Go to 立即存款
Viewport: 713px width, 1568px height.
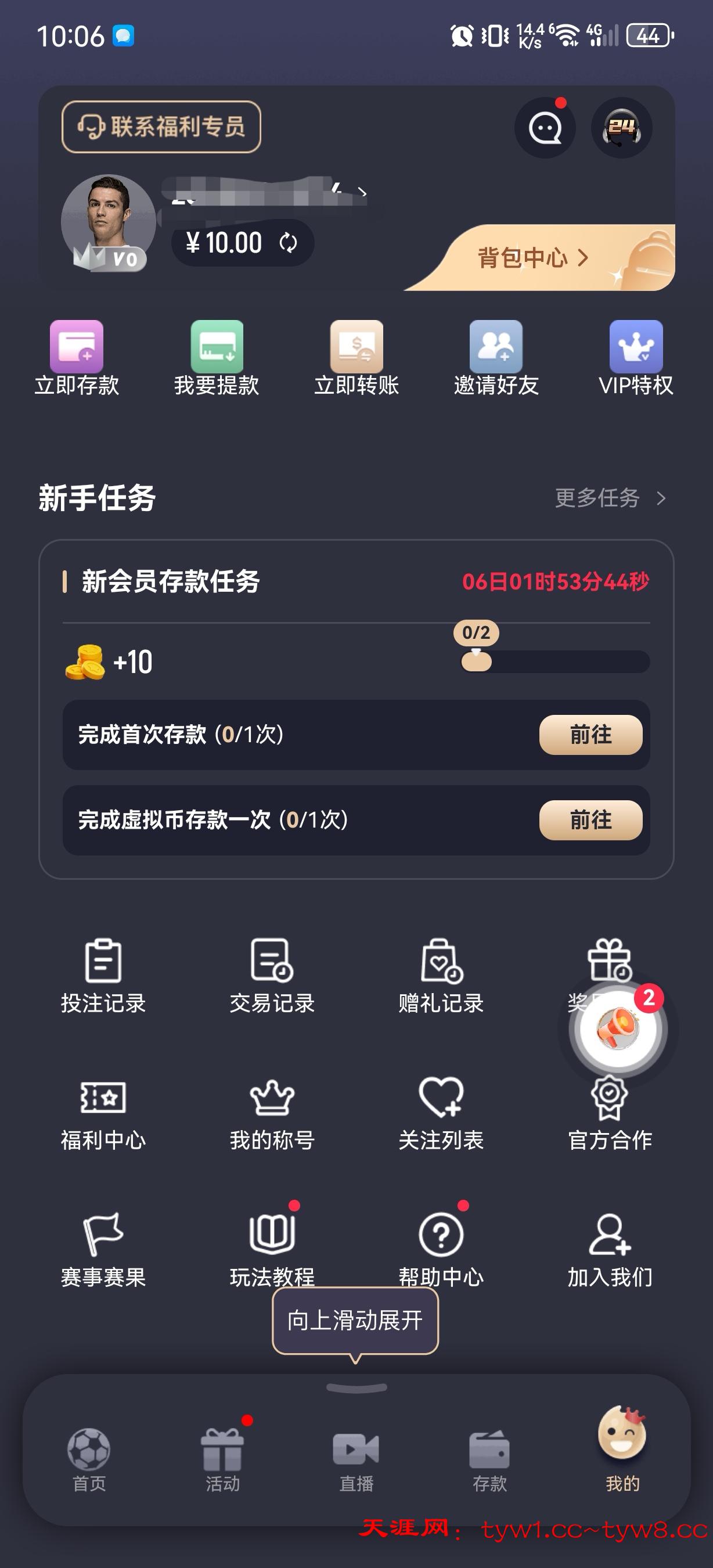pyautogui.click(x=77, y=359)
